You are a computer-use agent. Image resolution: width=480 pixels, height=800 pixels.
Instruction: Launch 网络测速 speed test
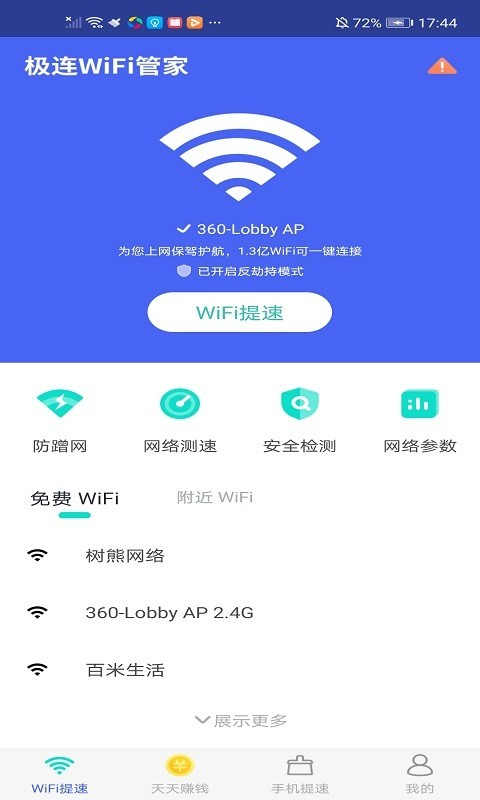tap(180, 421)
